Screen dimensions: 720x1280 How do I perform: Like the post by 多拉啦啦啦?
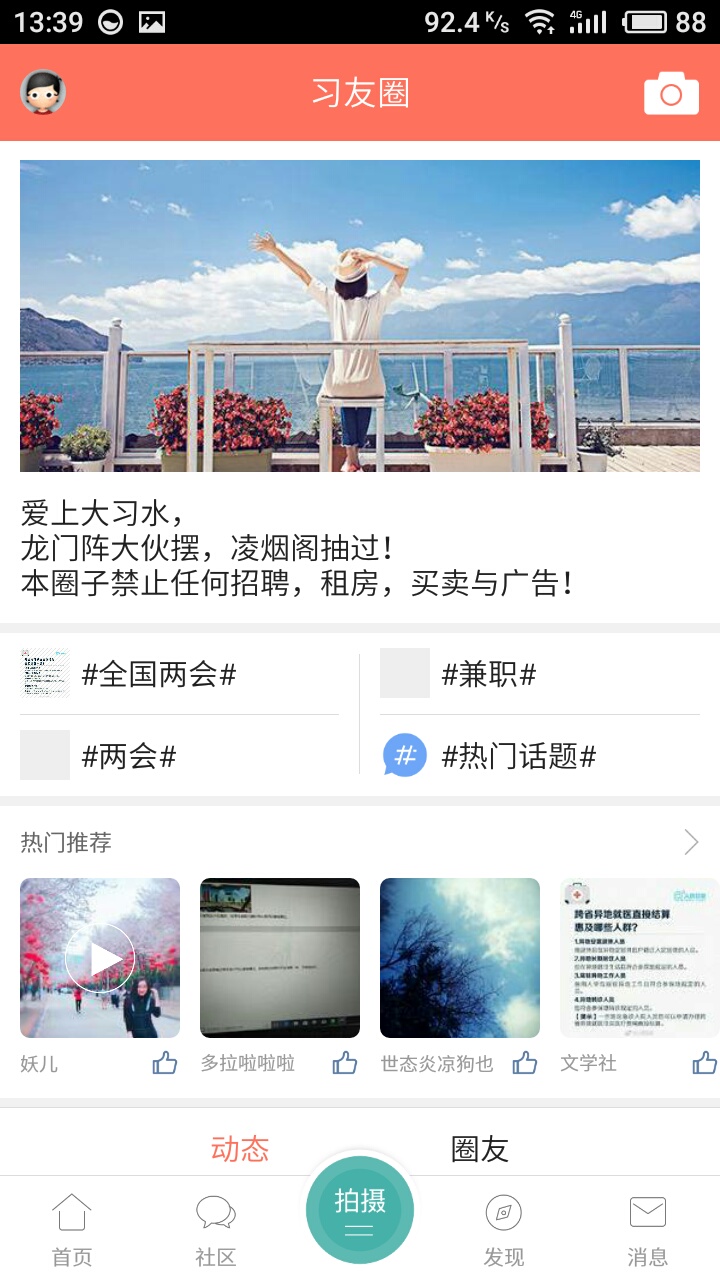coord(345,1063)
